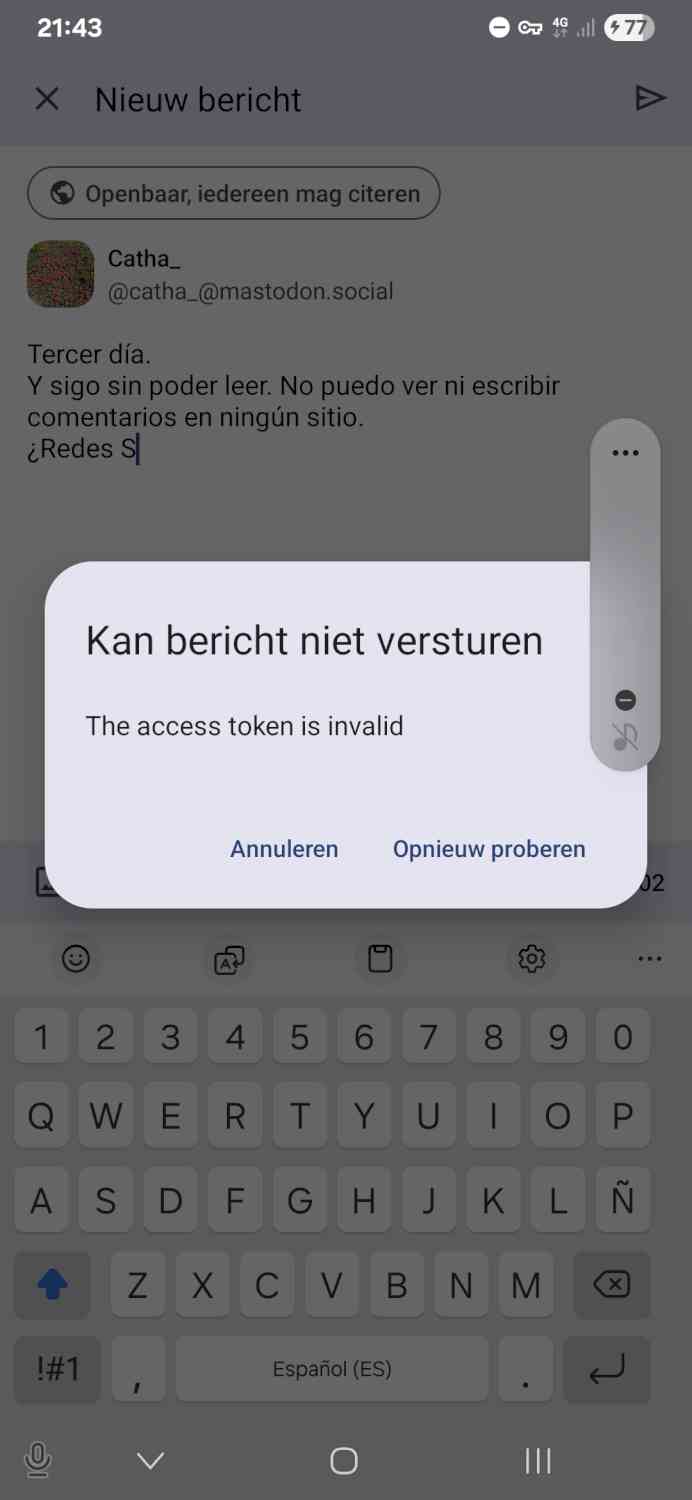
Task: Tap Opnieuw proberen to retry sending
Action: pyautogui.click(x=489, y=849)
